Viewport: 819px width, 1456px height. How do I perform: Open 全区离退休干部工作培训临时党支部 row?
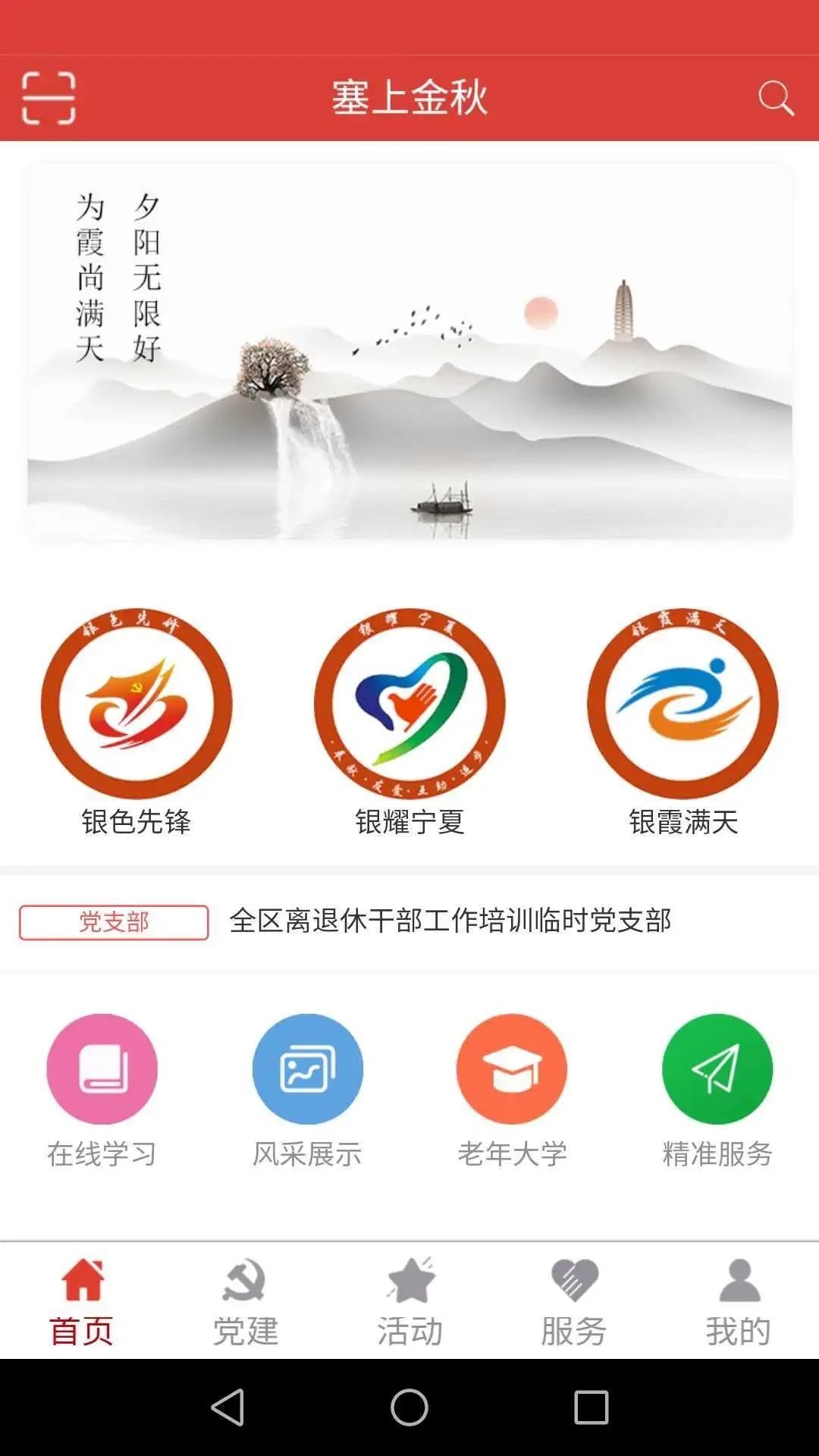pyautogui.click(x=450, y=921)
